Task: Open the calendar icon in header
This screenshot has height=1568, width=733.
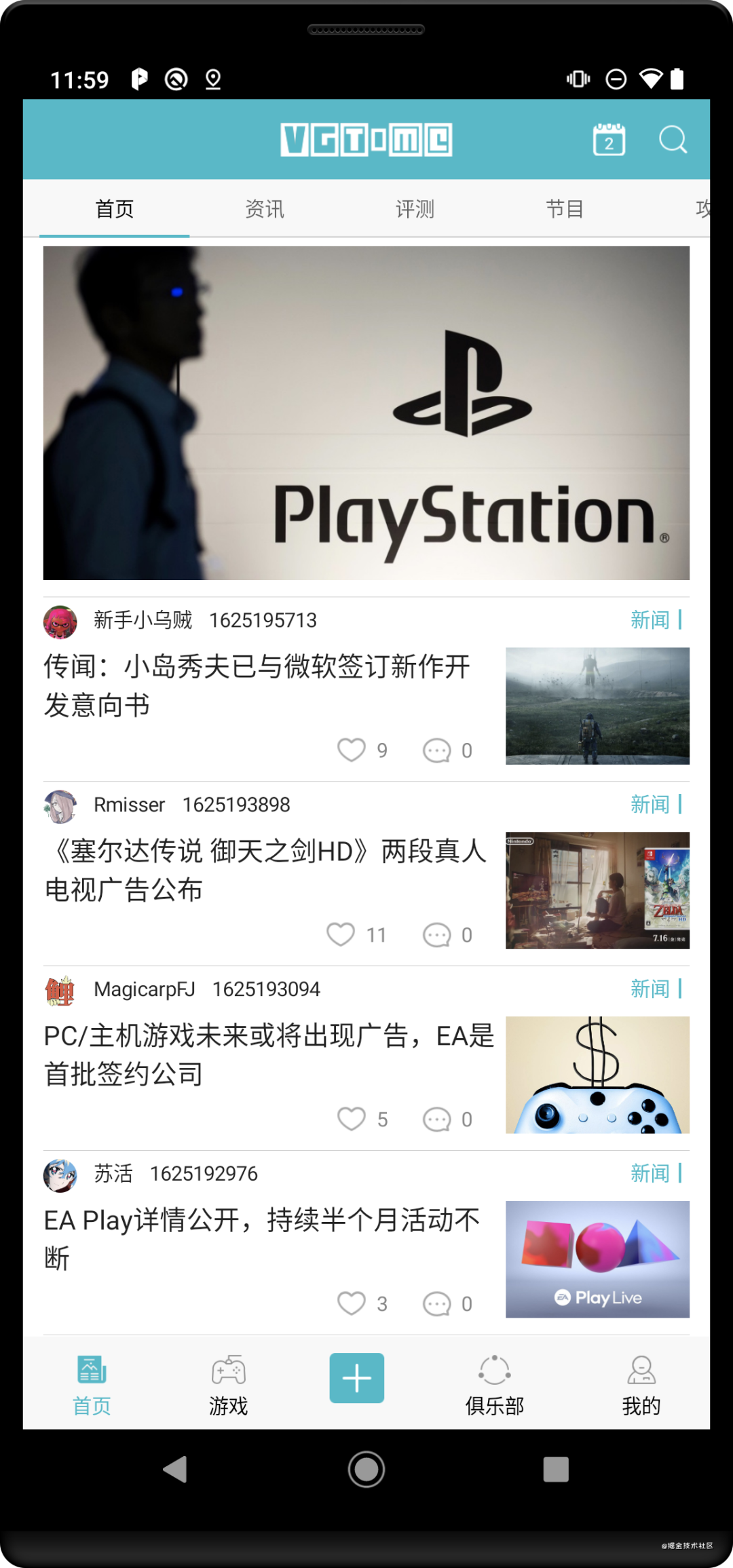Action: (x=609, y=140)
